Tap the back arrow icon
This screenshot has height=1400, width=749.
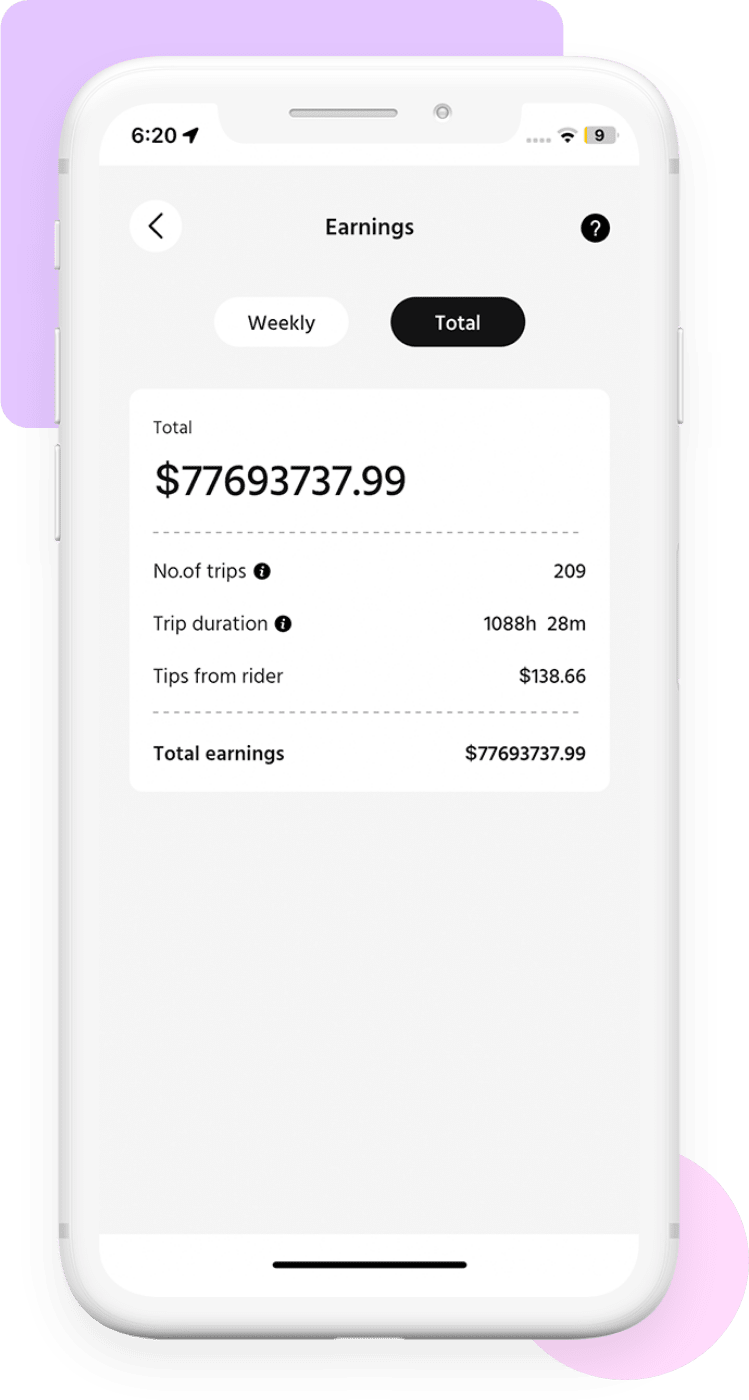coord(157,227)
